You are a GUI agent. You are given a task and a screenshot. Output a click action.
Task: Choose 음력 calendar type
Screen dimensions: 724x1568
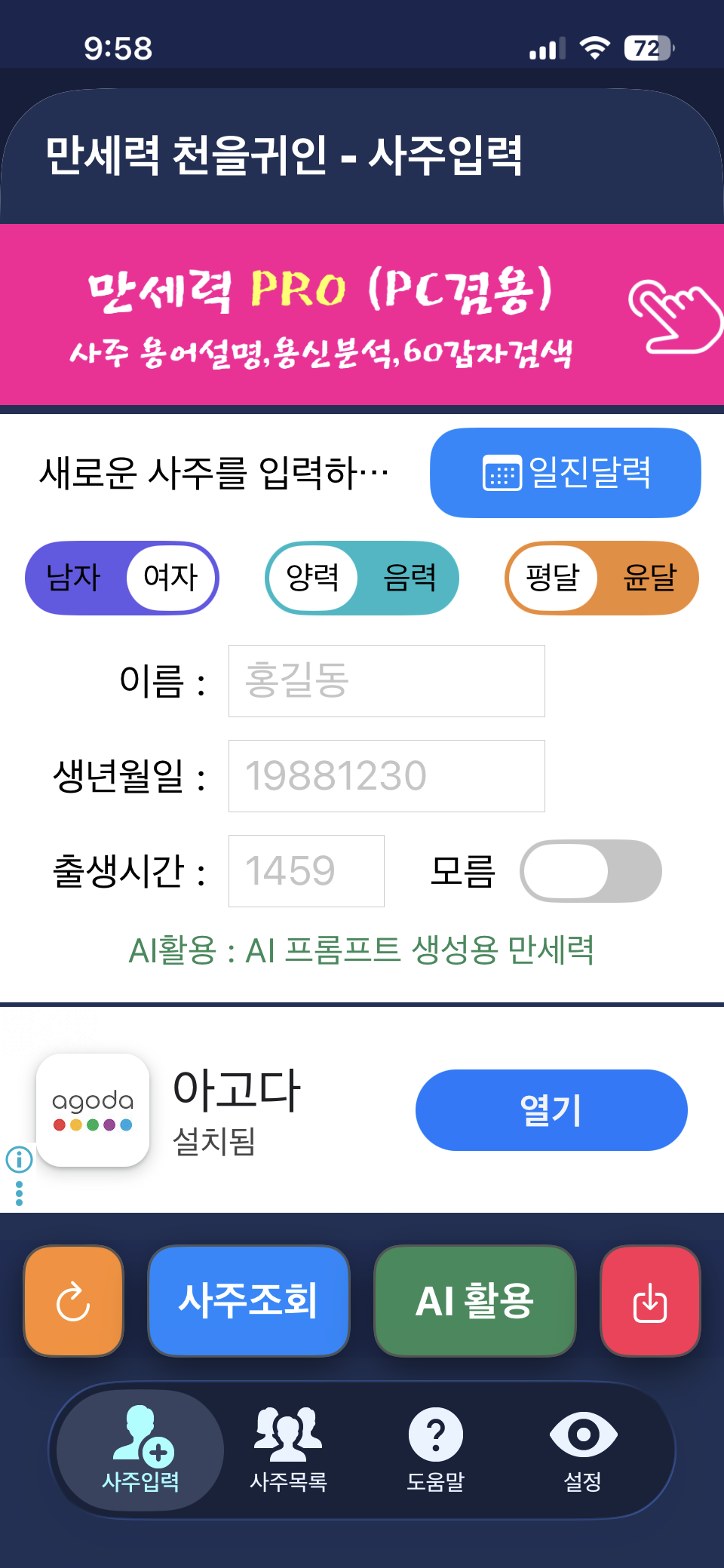point(410,578)
